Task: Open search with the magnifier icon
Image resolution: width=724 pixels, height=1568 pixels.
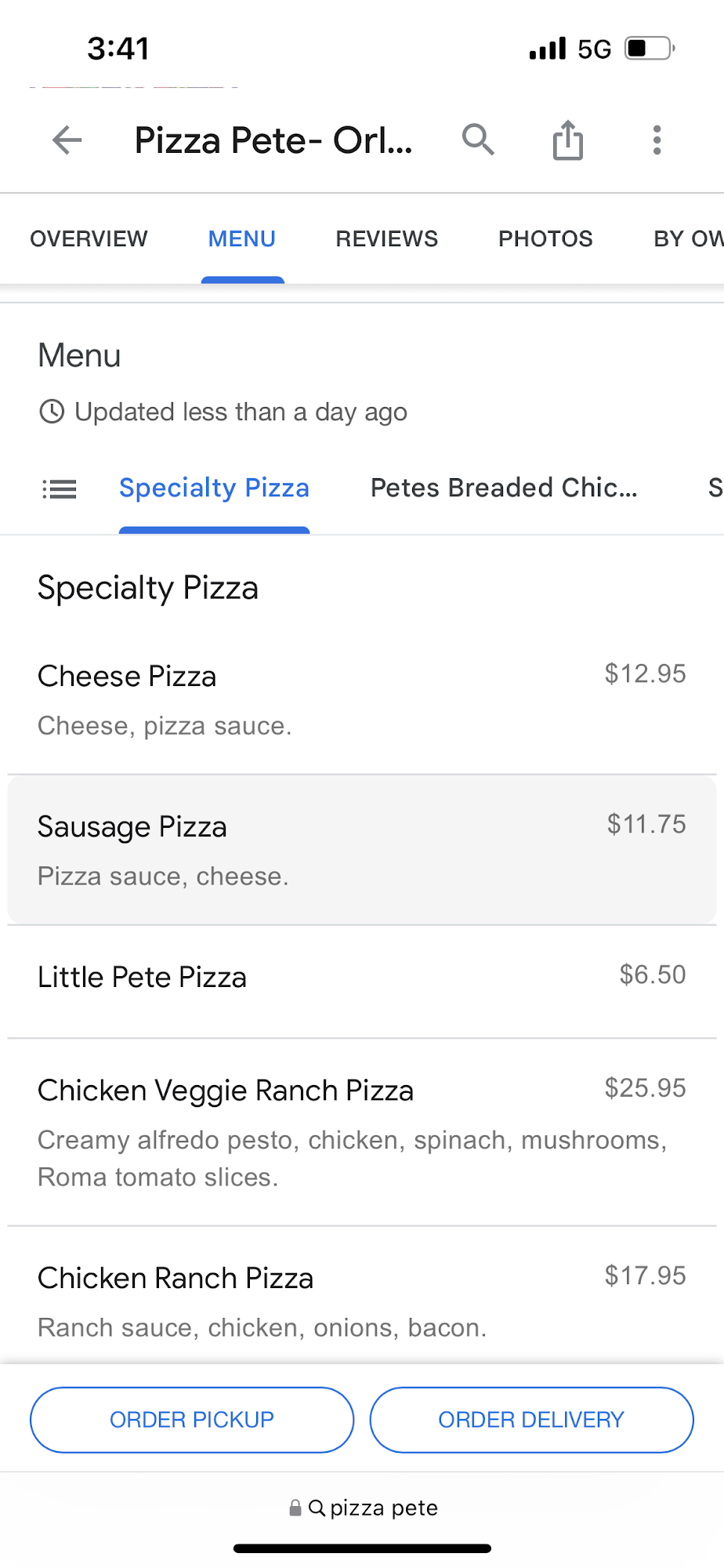Action: click(478, 140)
